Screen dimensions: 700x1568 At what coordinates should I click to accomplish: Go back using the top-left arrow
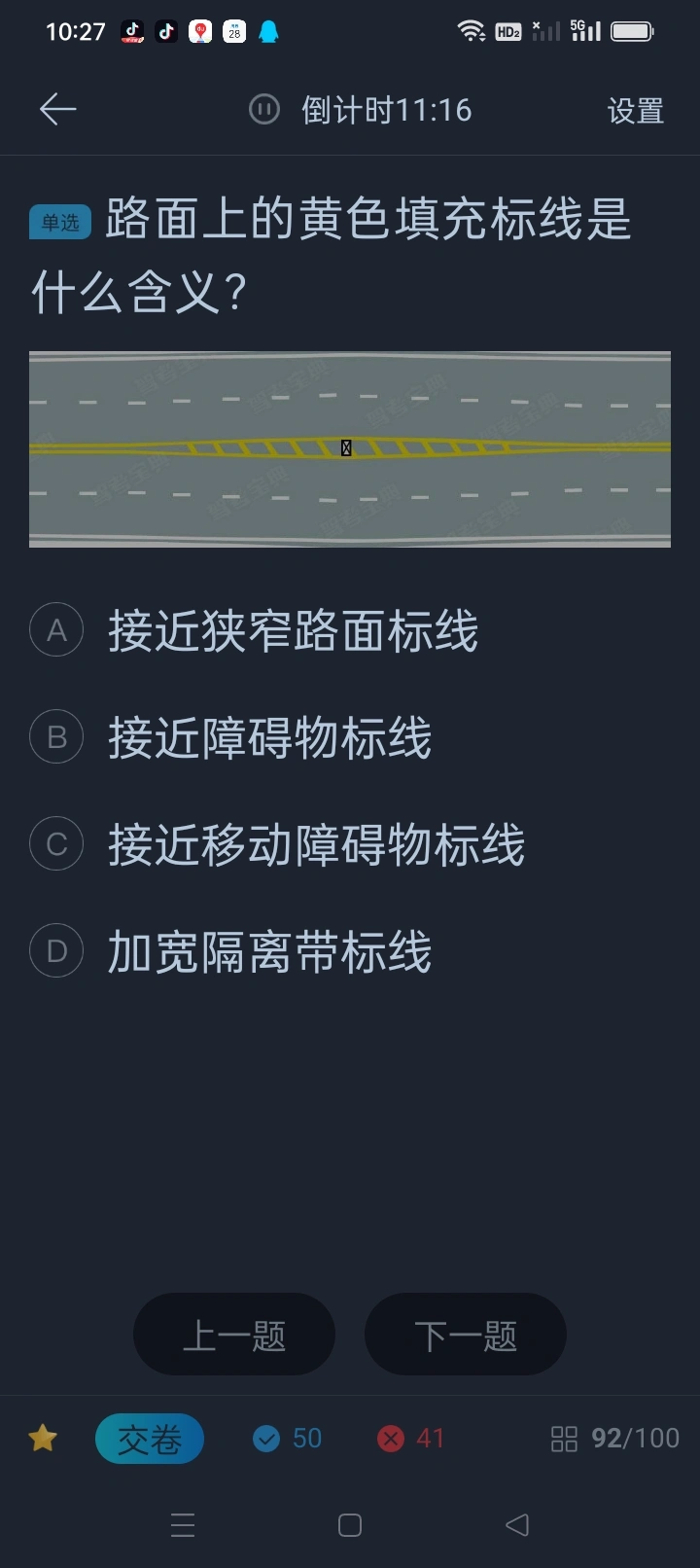[57, 109]
